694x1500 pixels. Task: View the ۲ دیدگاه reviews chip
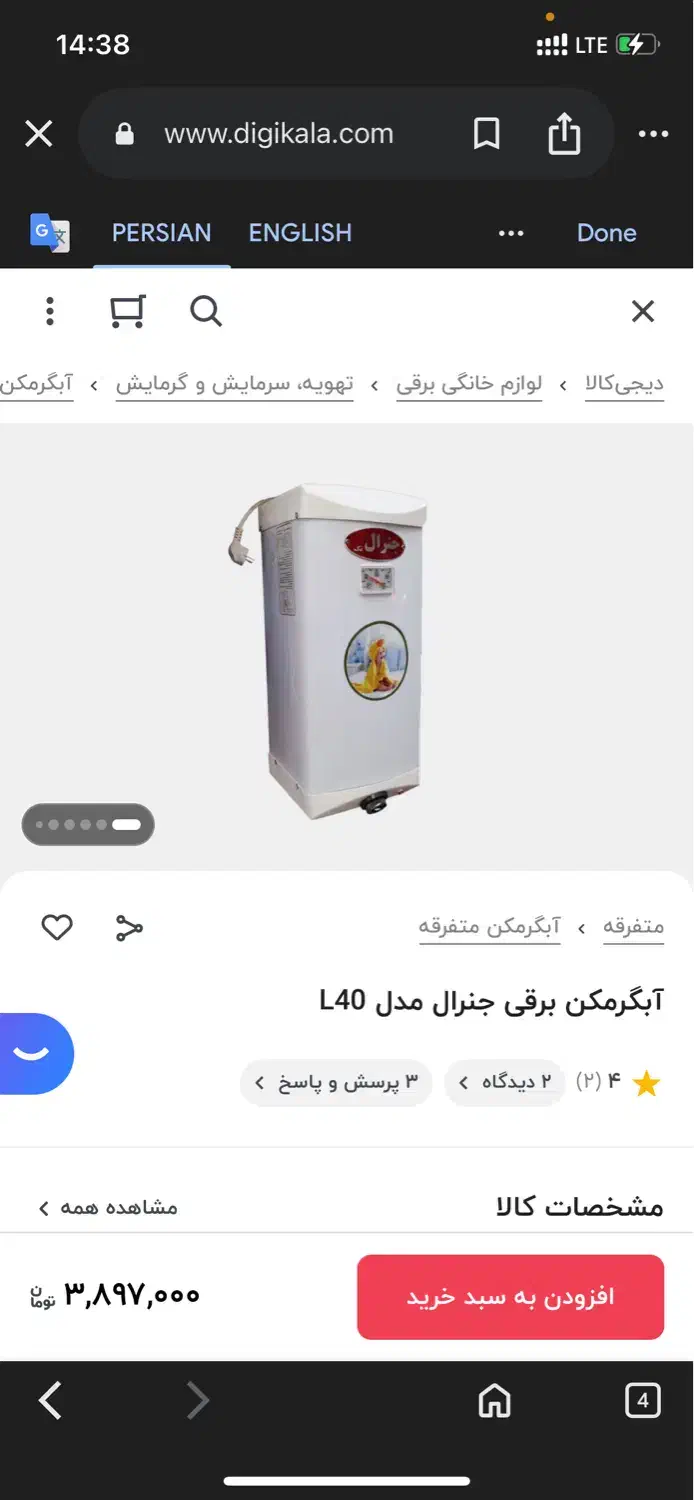[505, 1083]
